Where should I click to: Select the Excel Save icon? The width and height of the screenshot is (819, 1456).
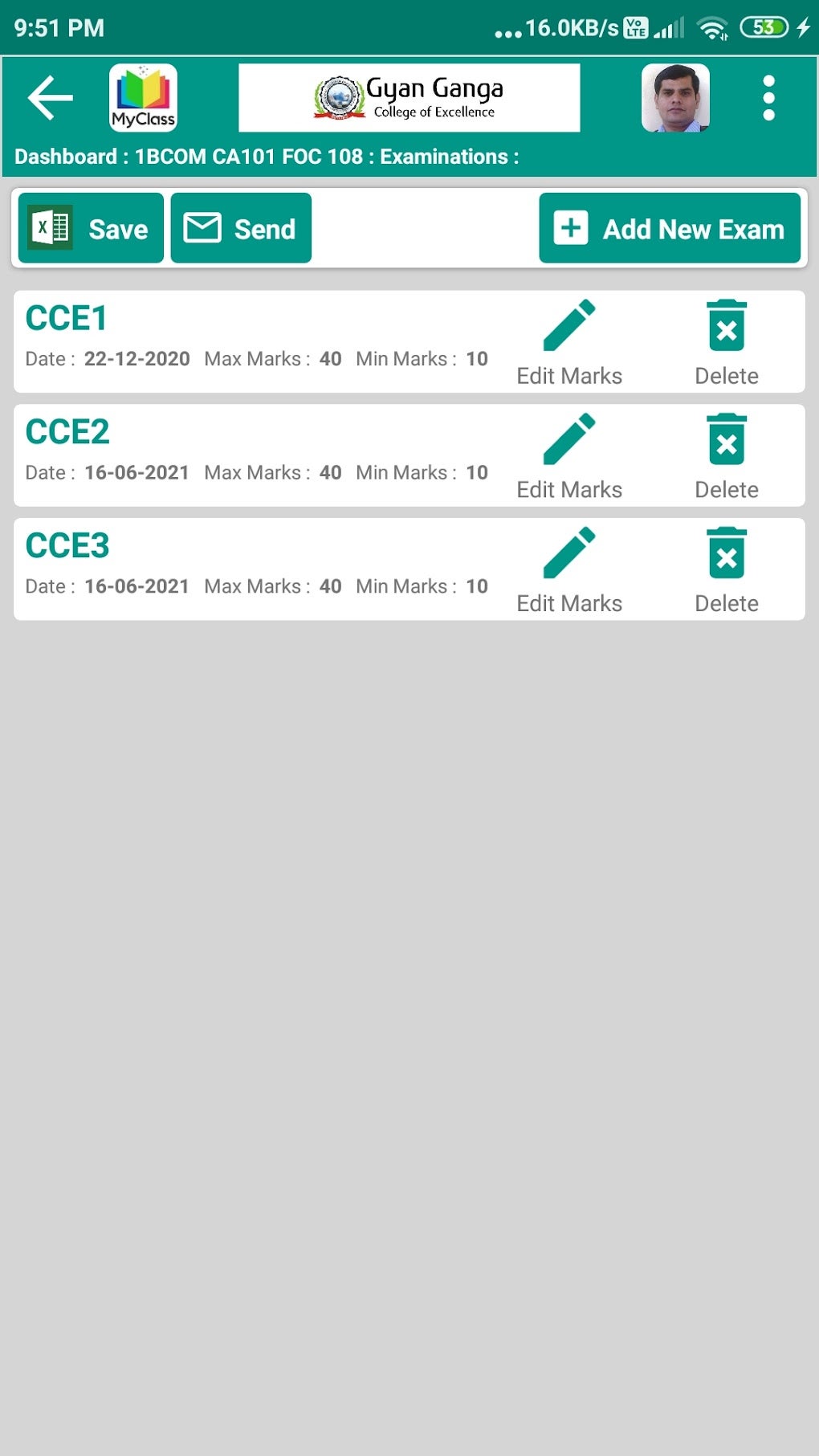coord(48,227)
